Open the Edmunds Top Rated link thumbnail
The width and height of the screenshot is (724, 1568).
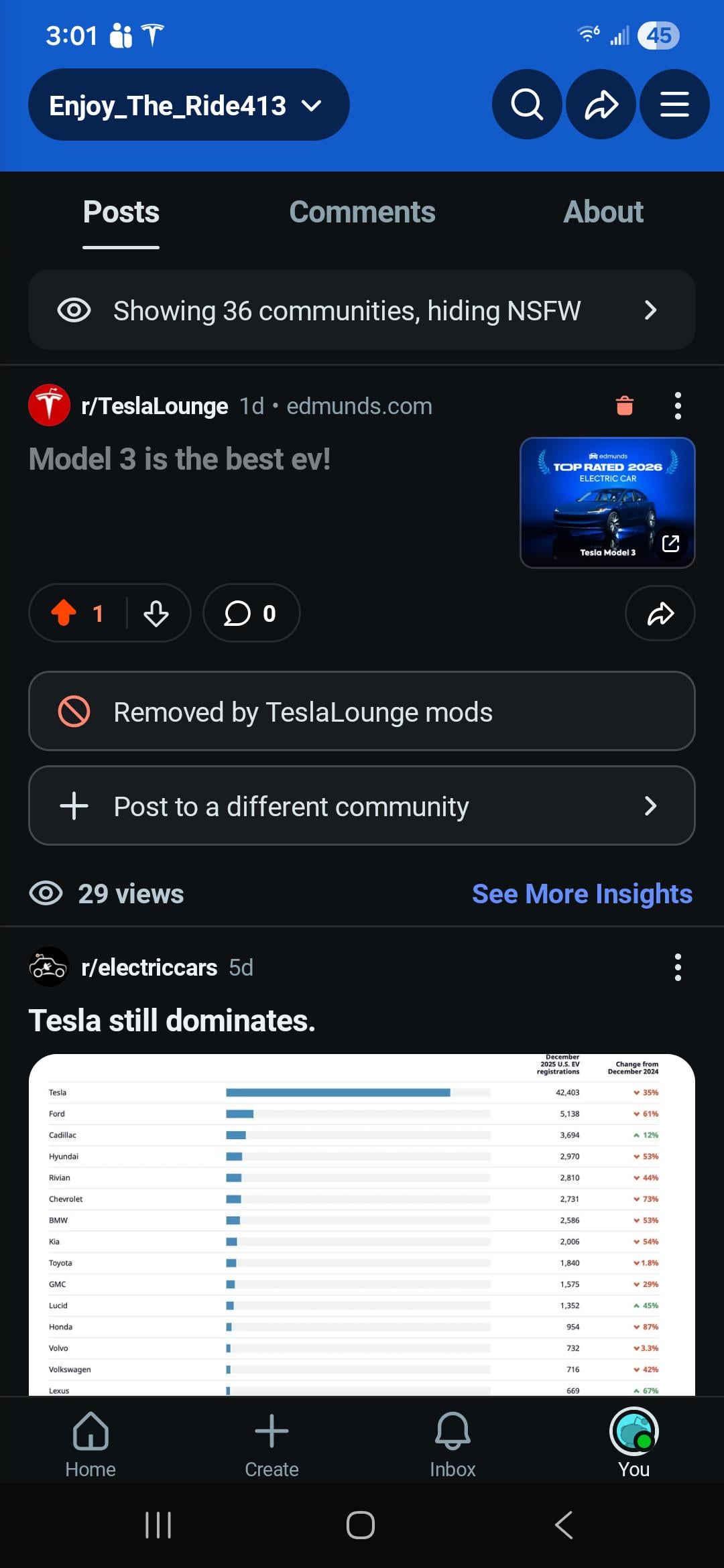607,503
